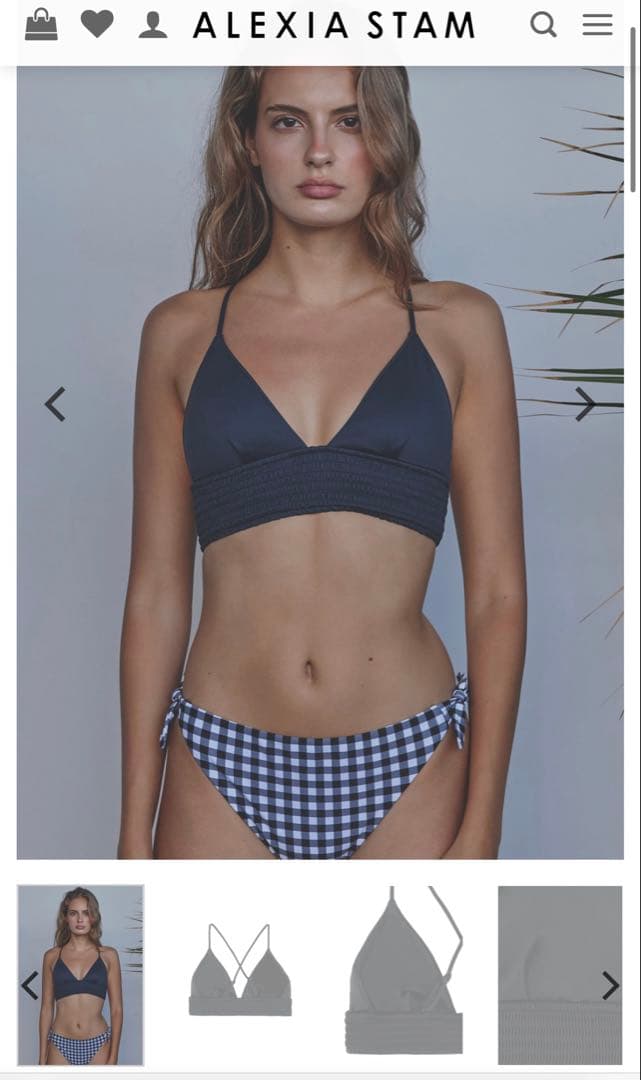The width and height of the screenshot is (641, 1080).
Task: Go to Alexia Stam home page
Action: [334, 25]
